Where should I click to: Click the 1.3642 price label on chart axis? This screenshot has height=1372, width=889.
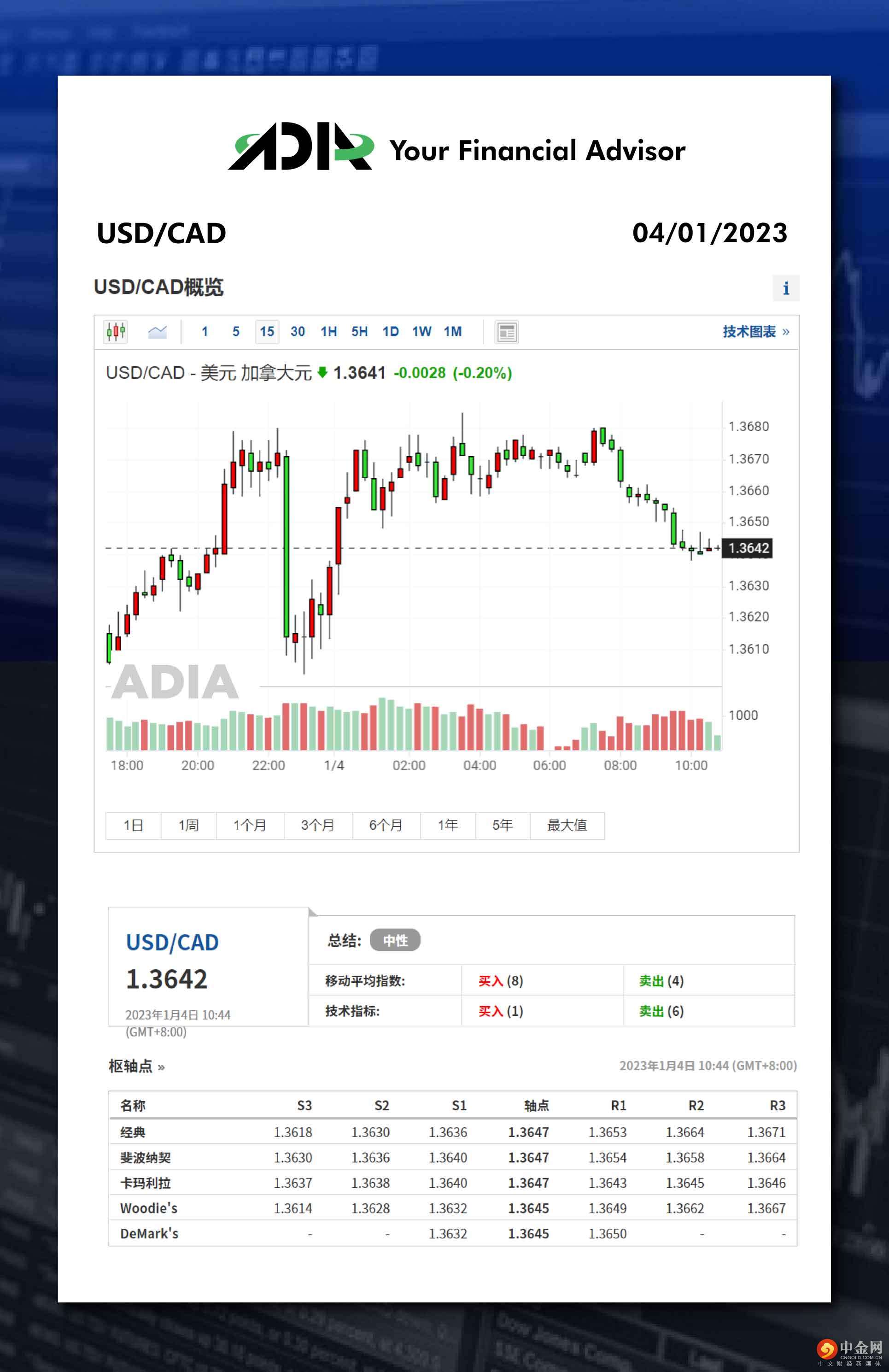[x=748, y=549]
